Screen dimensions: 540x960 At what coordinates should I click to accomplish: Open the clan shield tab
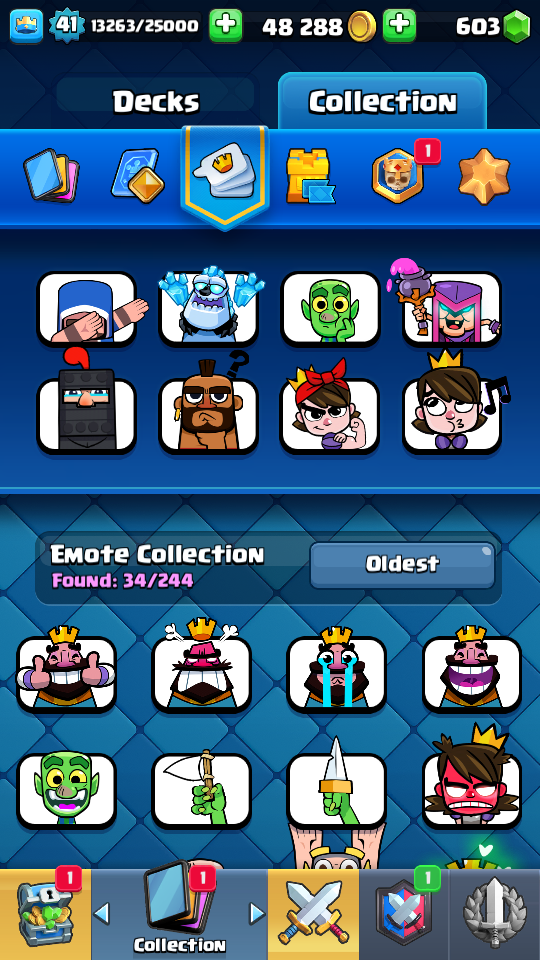point(404,913)
